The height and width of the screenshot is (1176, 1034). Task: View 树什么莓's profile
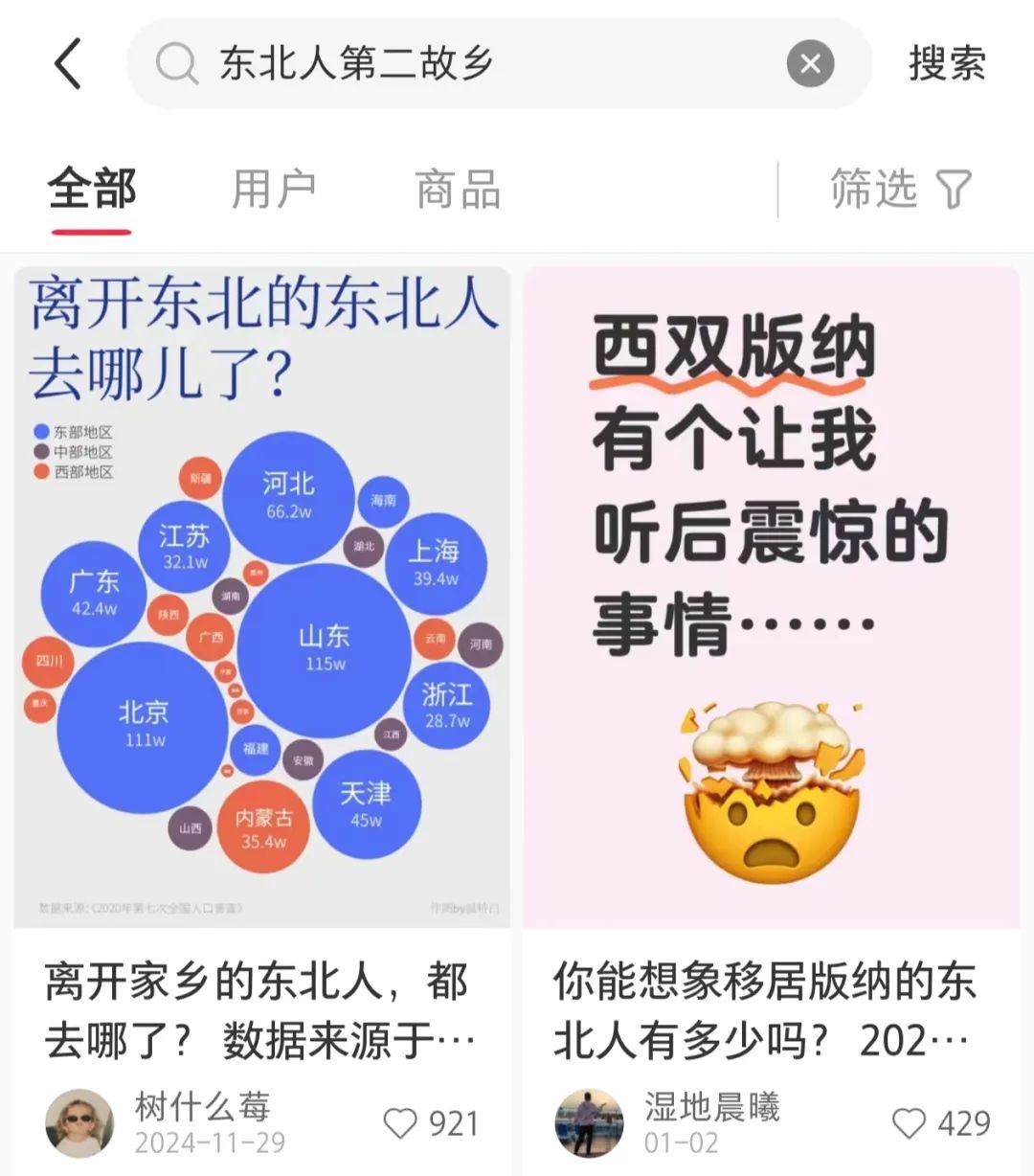pyautogui.click(x=79, y=1122)
